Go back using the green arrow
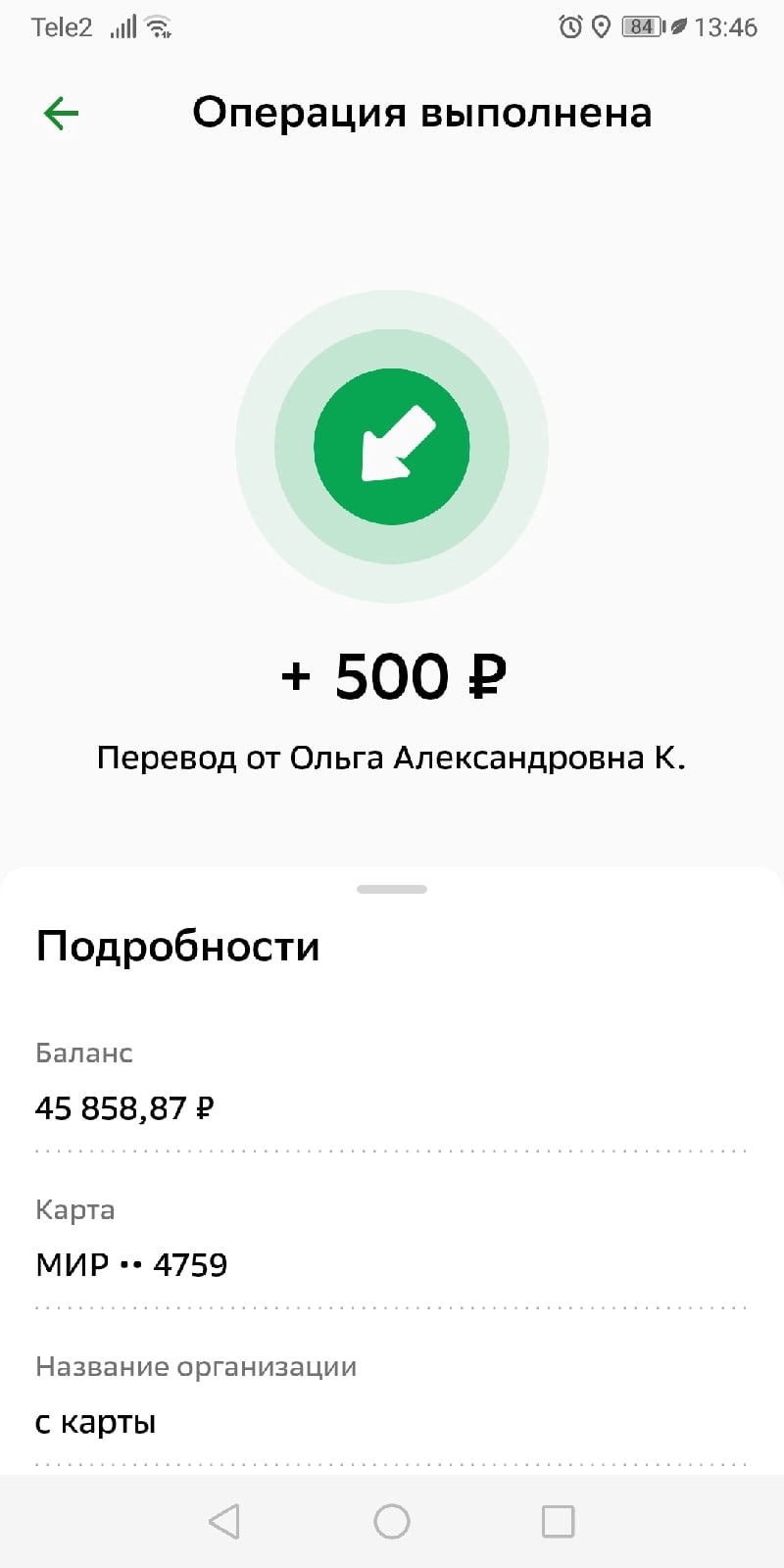 61,114
